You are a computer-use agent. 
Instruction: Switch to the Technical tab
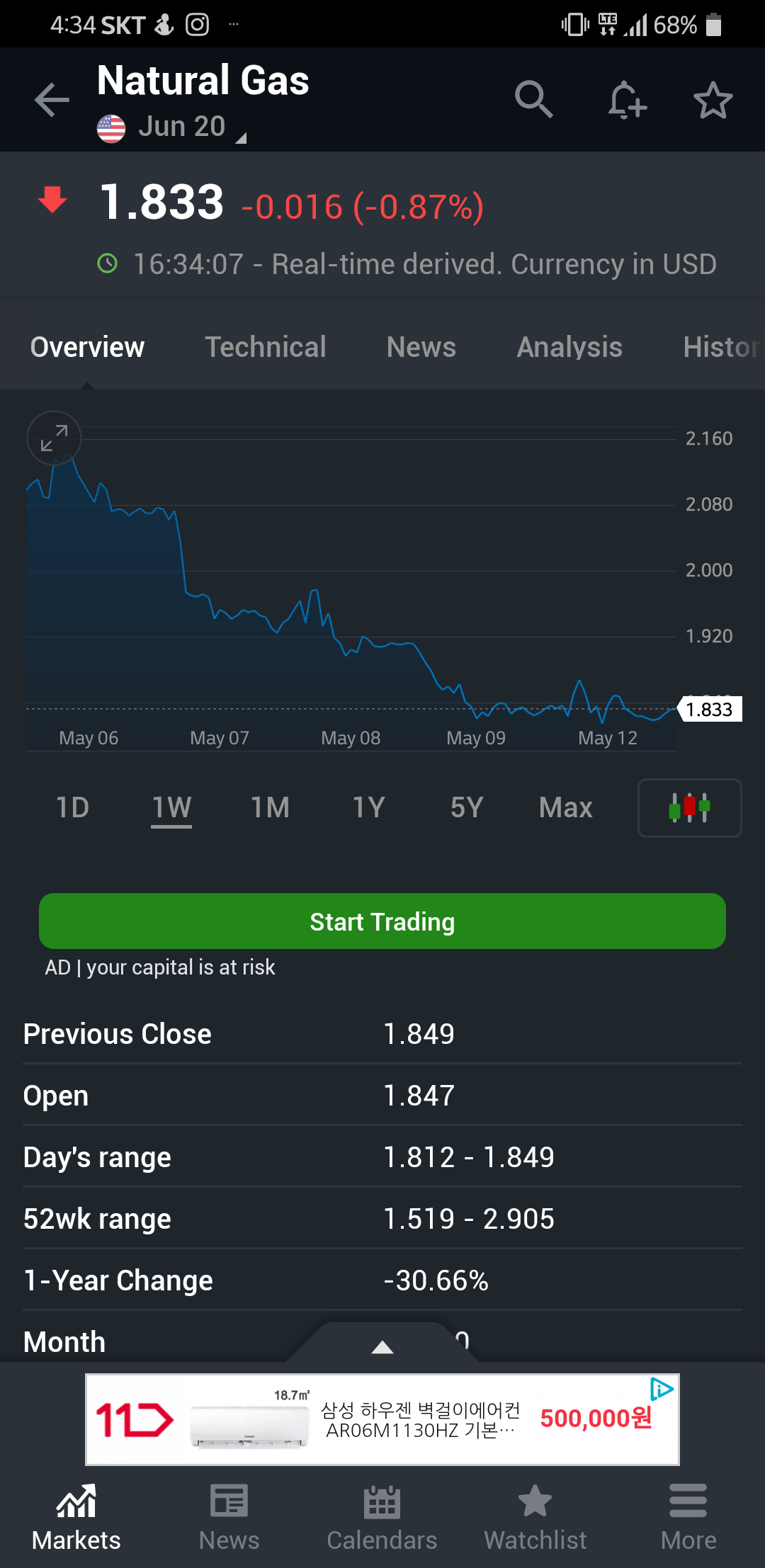[266, 347]
